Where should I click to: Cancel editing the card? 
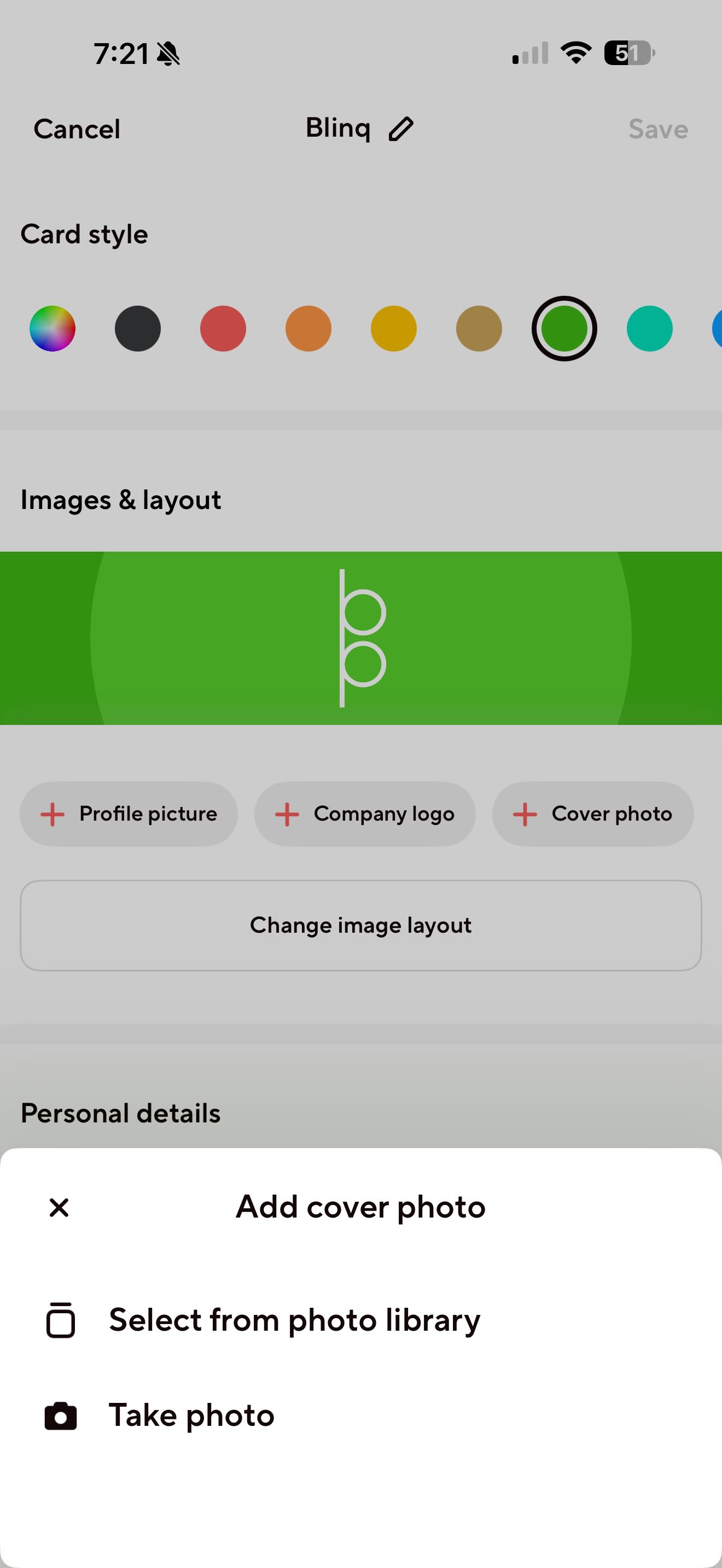click(77, 129)
